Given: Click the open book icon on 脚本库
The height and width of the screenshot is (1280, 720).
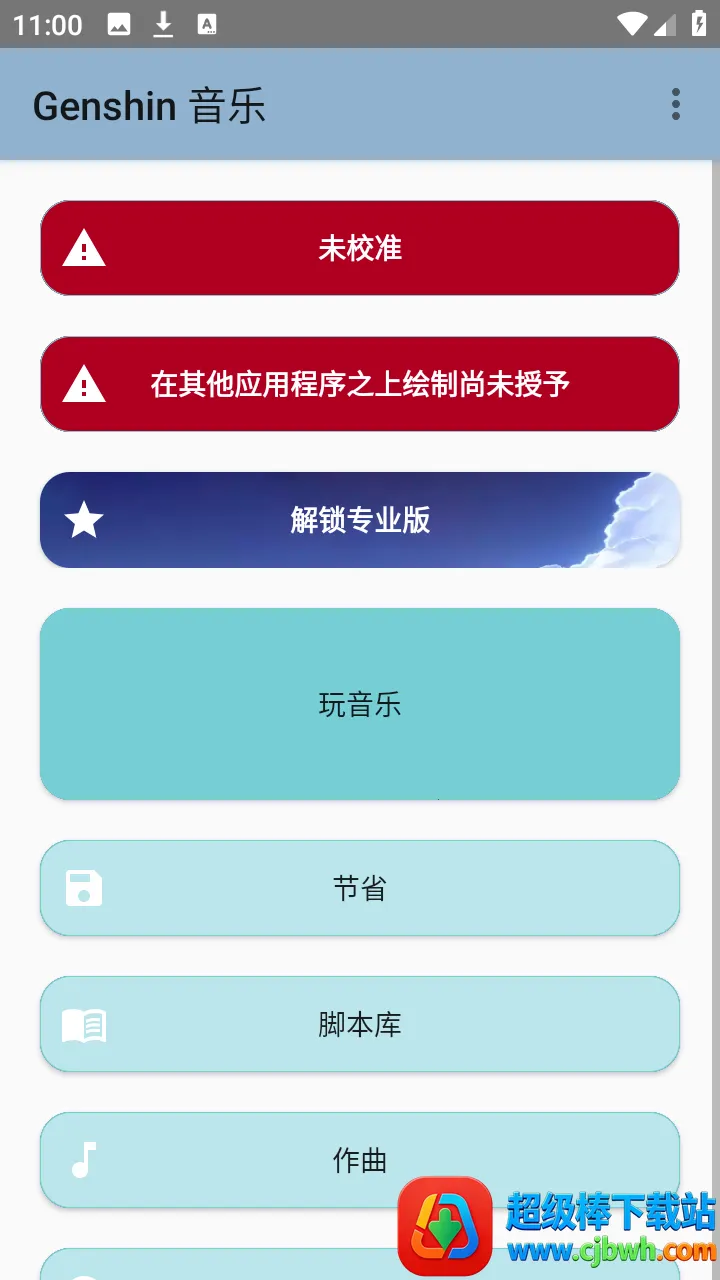Looking at the screenshot, I should click(84, 1024).
